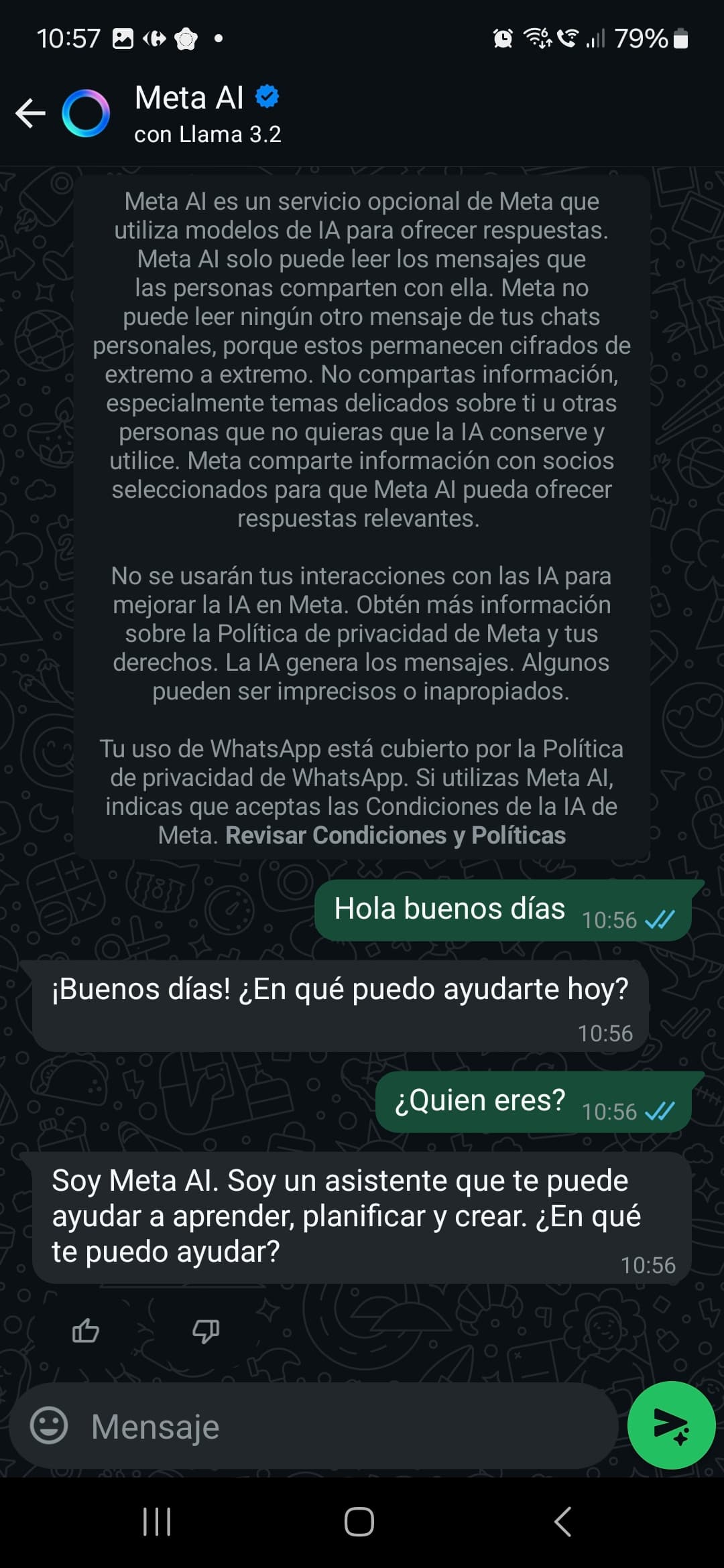
Task: Open the Meta AI chat profile
Action: coord(207,114)
